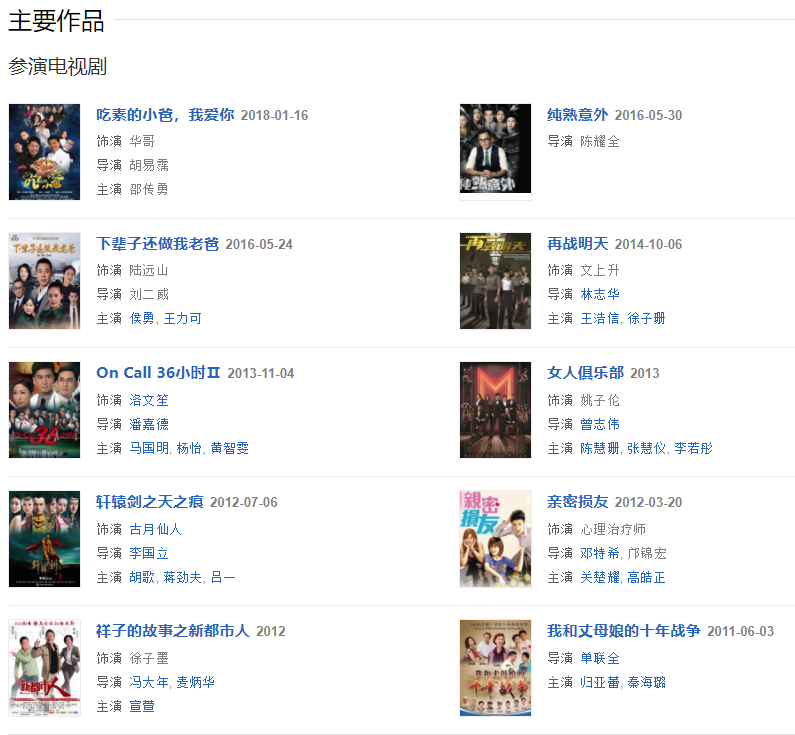This screenshot has width=795, height=735.
Task: View actor 王浩信's page
Action: [x=600, y=318]
